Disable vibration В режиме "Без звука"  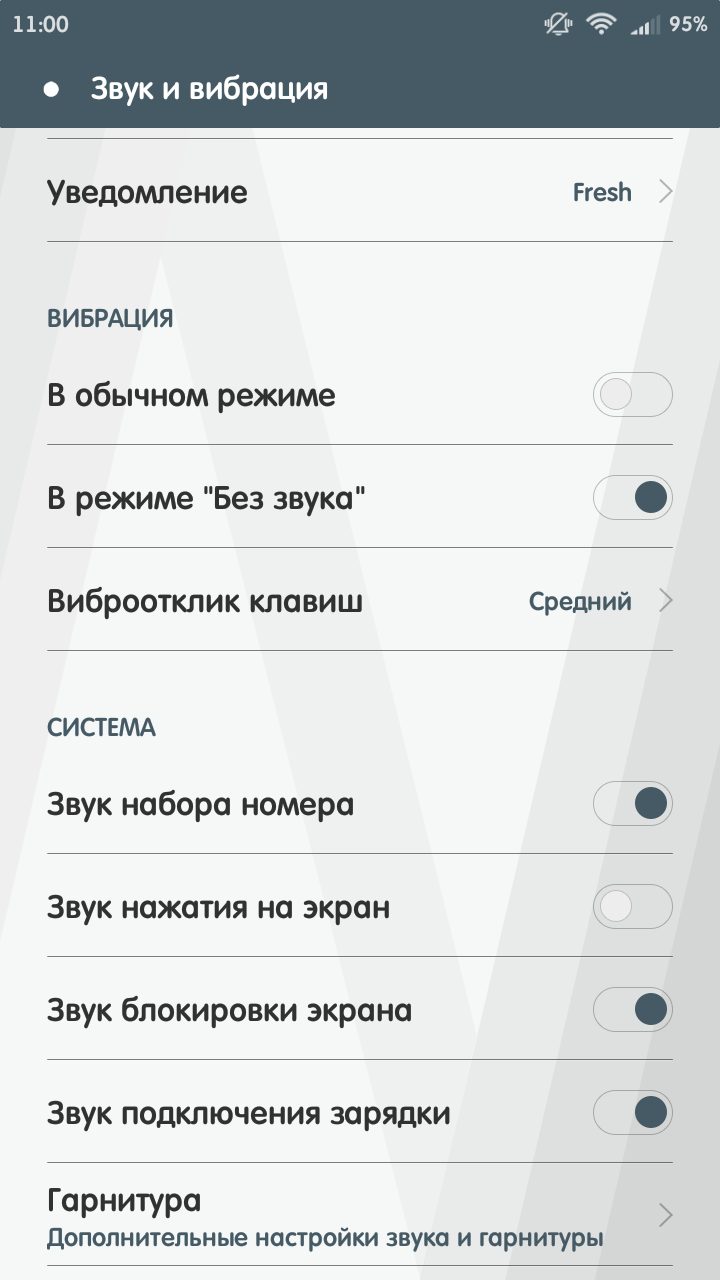[632, 497]
